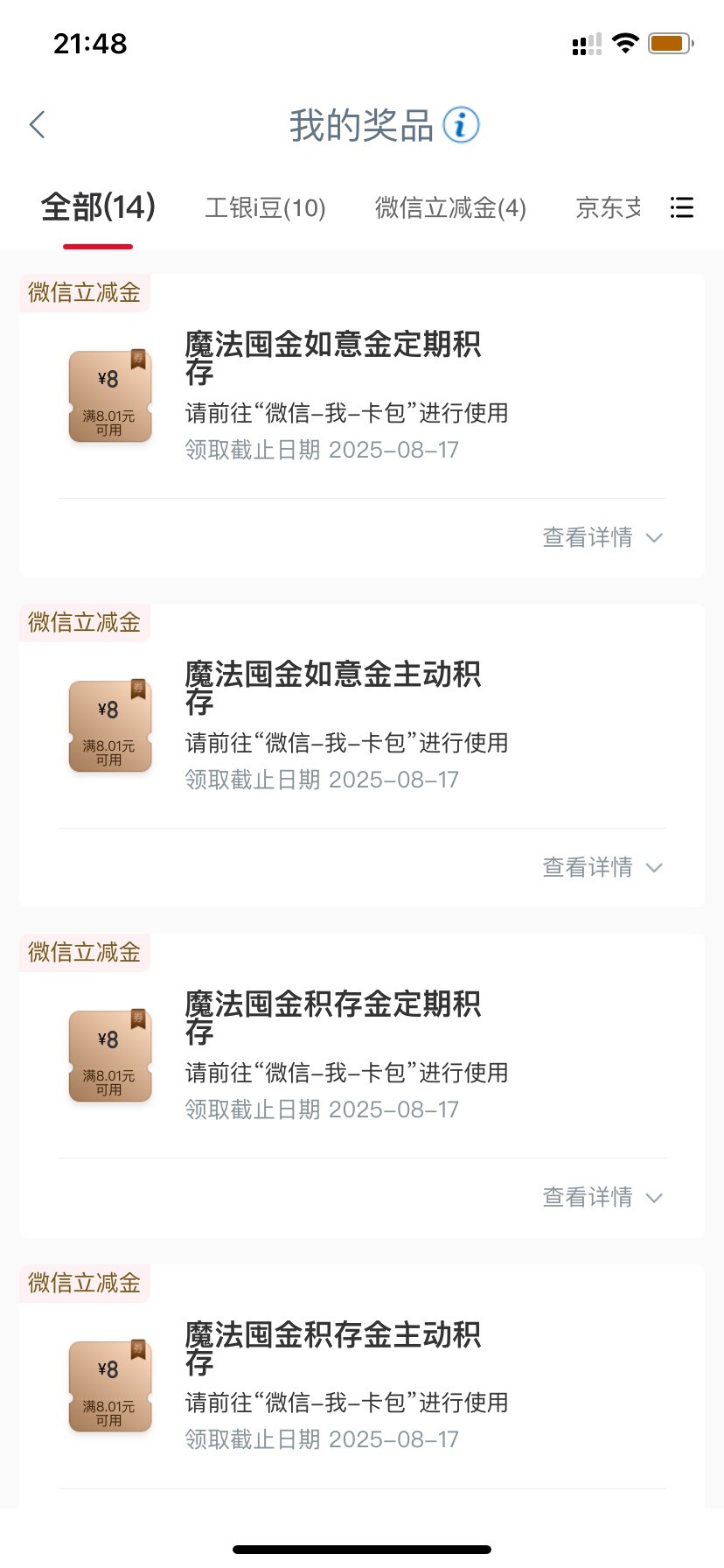Expand 查看详情 for 魔法囤金如意金定期积存
Image resolution: width=724 pixels, height=1568 pixels.
click(x=602, y=537)
